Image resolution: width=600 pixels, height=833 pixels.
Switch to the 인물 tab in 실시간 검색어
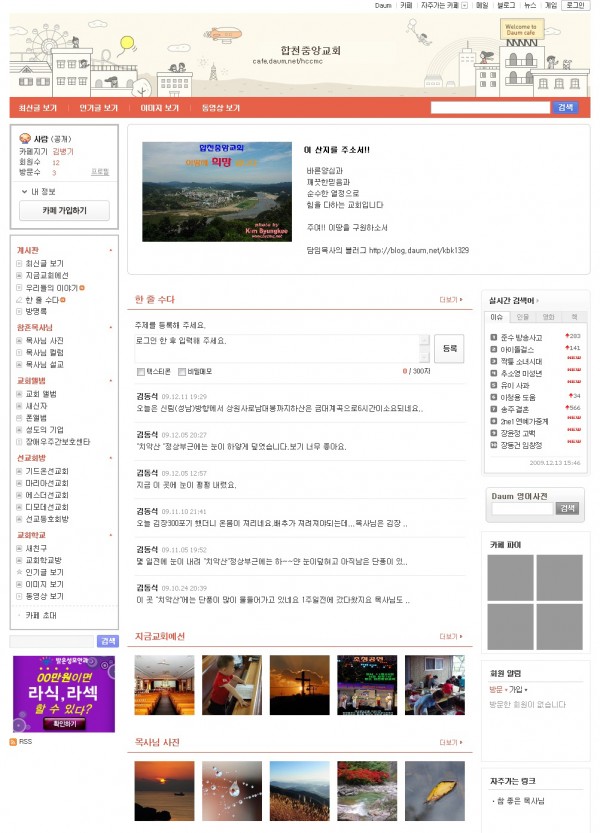(523, 317)
